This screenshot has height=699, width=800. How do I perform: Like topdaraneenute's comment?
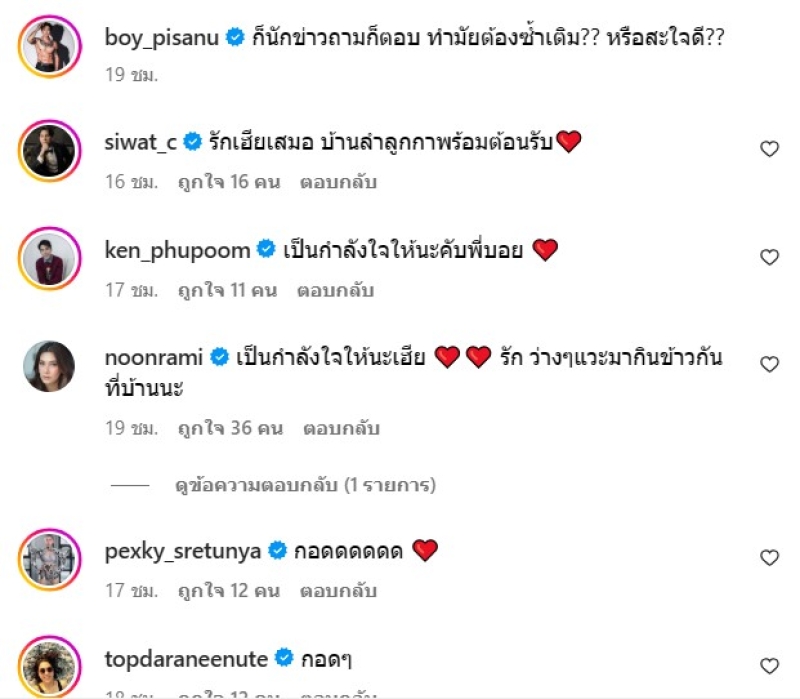[769, 665]
